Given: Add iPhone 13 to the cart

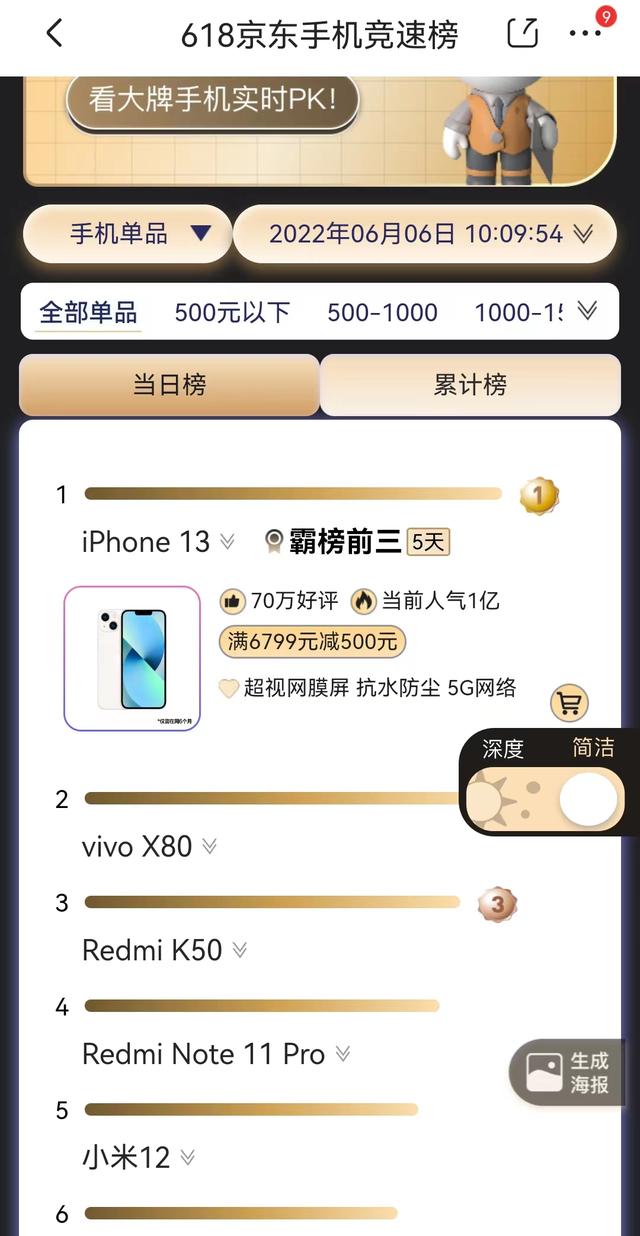Looking at the screenshot, I should pyautogui.click(x=569, y=703).
